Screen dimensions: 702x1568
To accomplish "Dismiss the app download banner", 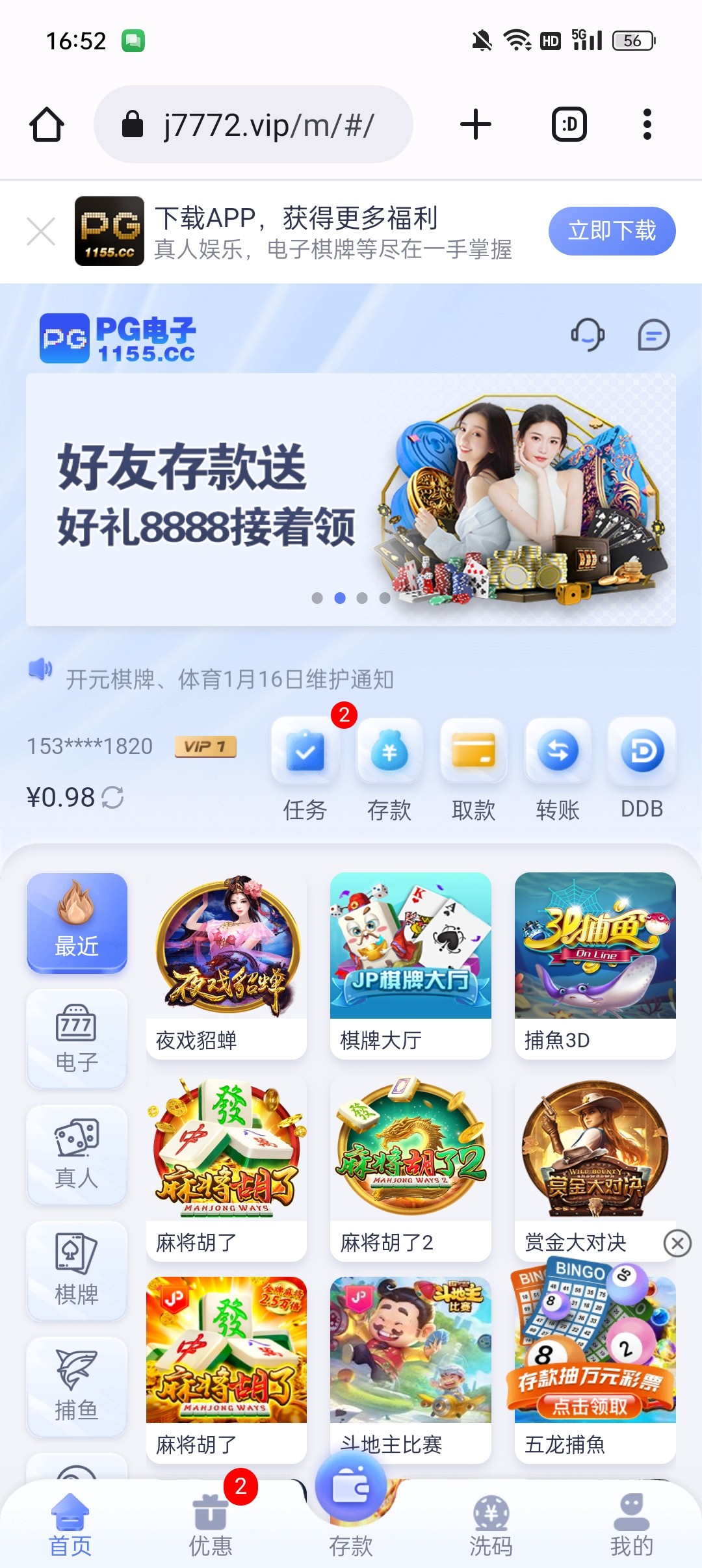I will pos(41,231).
